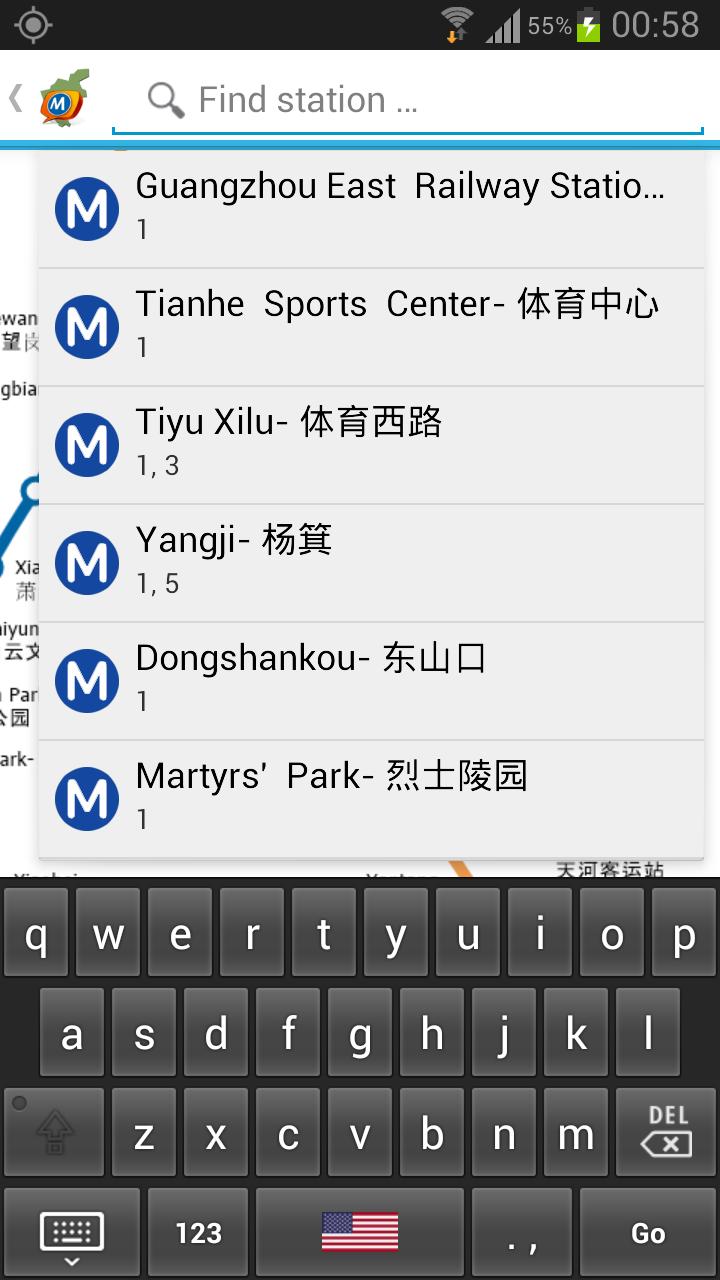
Task: Switch keyboard to 123 numbers layout
Action: click(198, 1233)
